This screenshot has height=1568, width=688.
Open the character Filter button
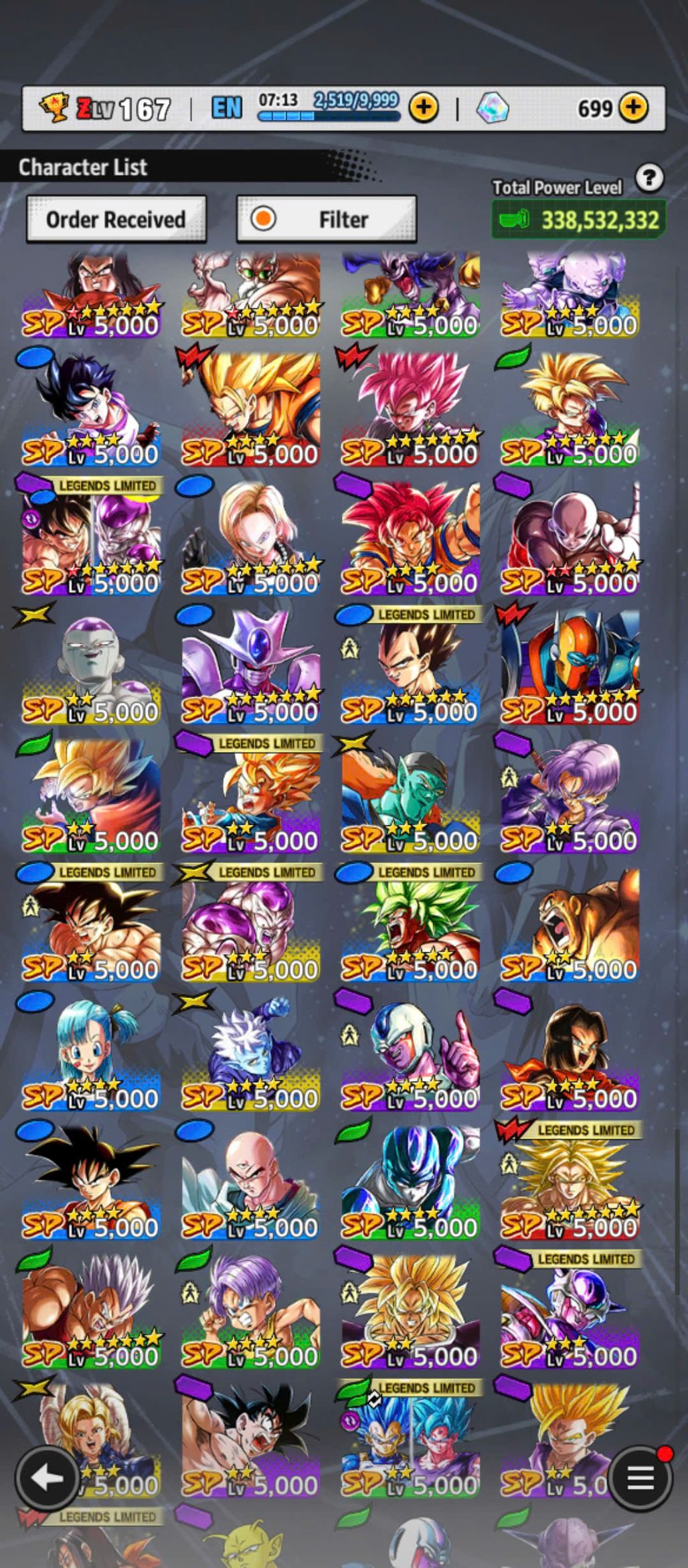pos(327,220)
